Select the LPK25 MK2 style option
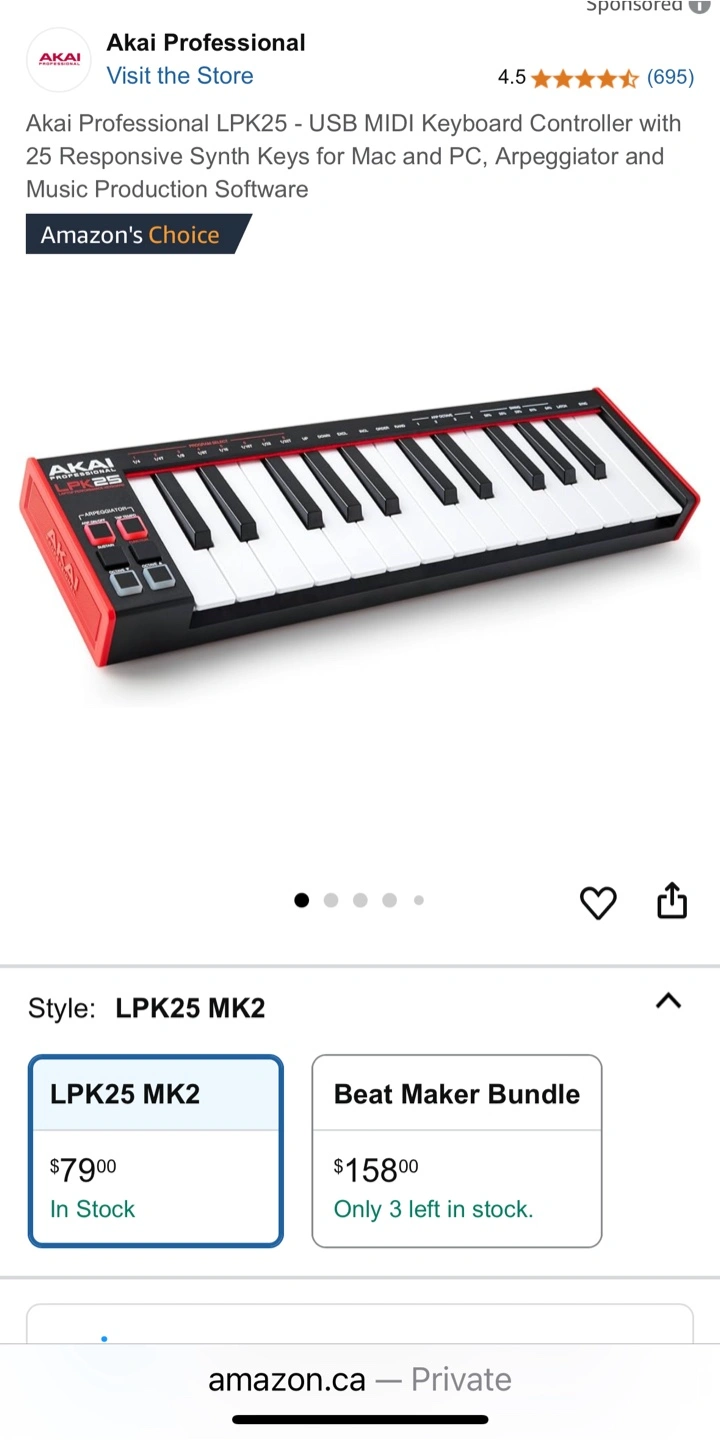Screen dimensions: 720x1440 (x=156, y=1151)
